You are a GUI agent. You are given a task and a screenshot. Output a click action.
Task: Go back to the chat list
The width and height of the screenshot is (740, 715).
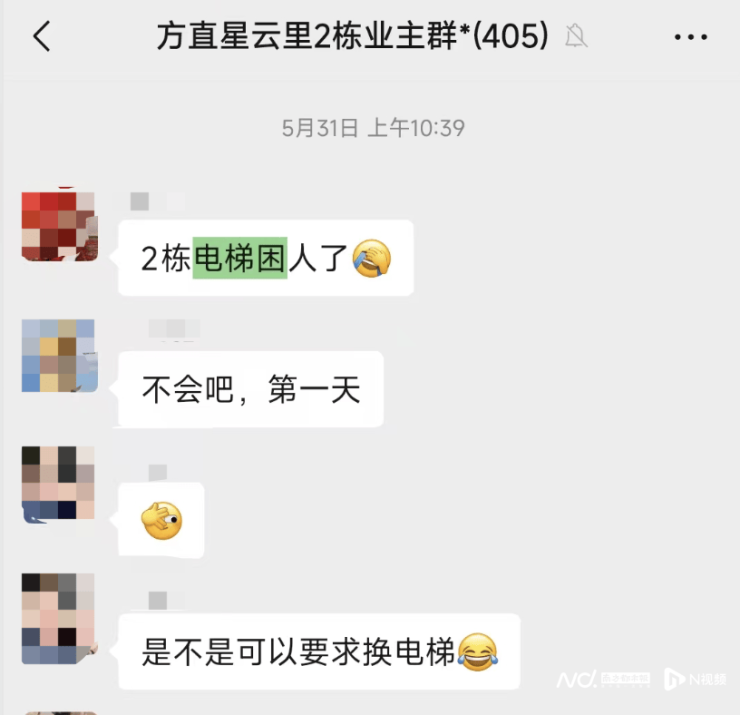(x=41, y=37)
